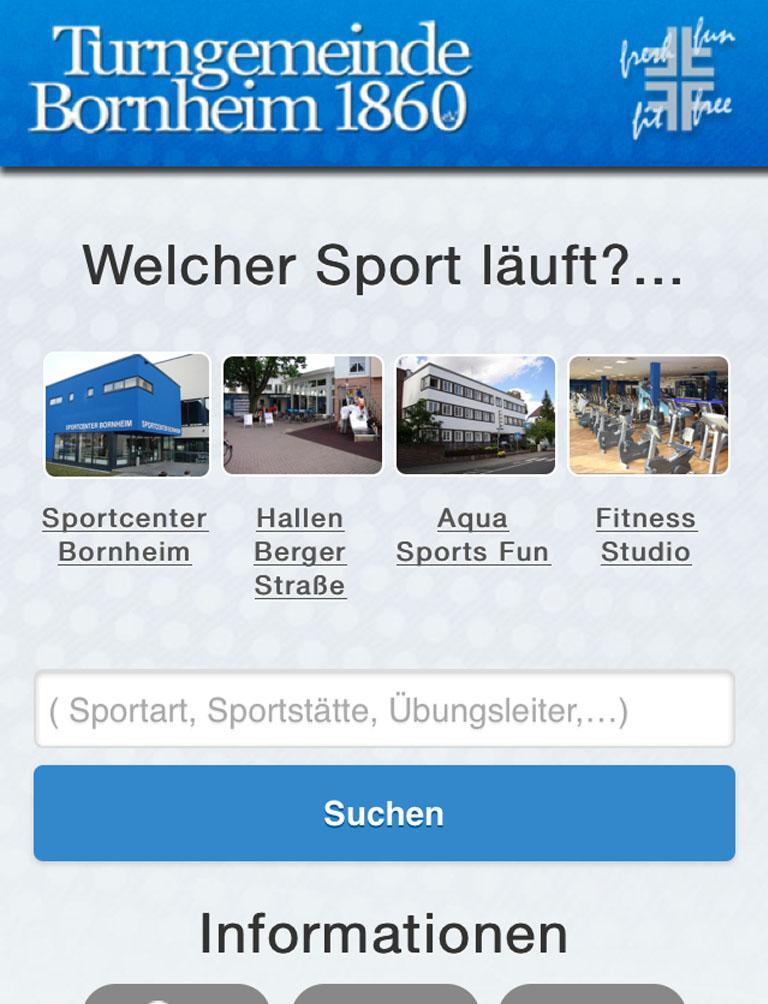Click the Informationen section heading
This screenshot has height=1004, width=768.
[384, 932]
